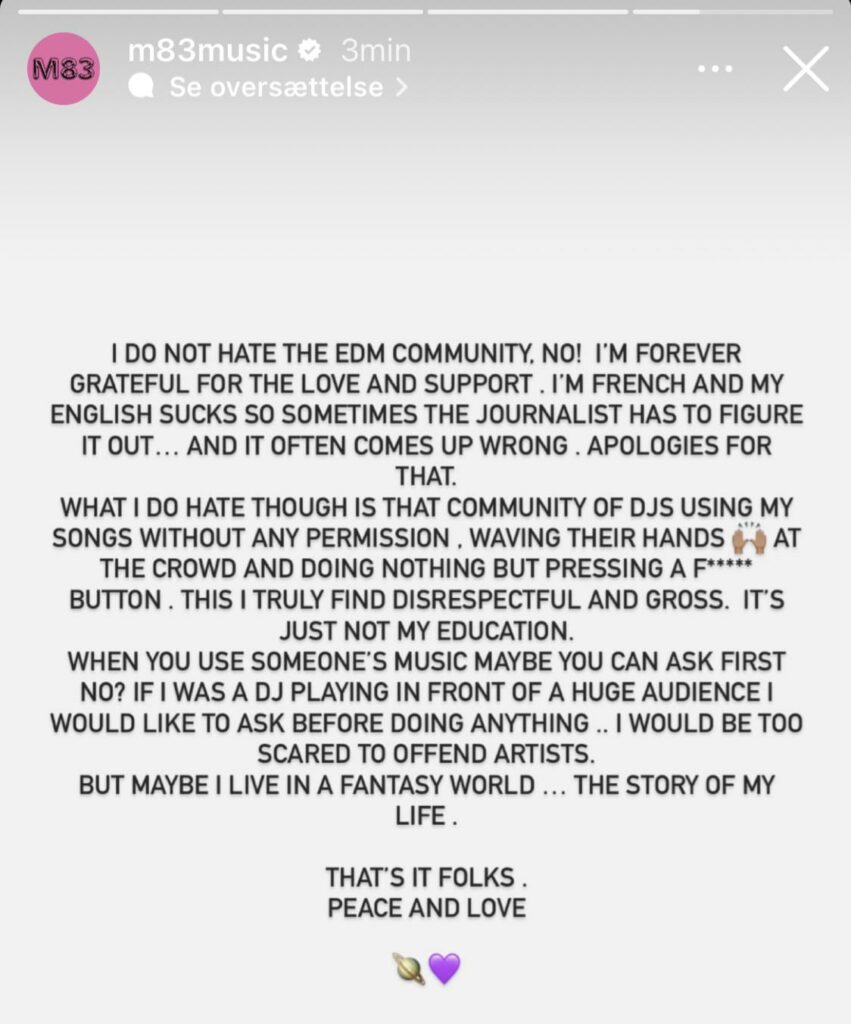Tap Se oversættelse to translate the story
This screenshot has height=1024, width=851.
click(275, 88)
